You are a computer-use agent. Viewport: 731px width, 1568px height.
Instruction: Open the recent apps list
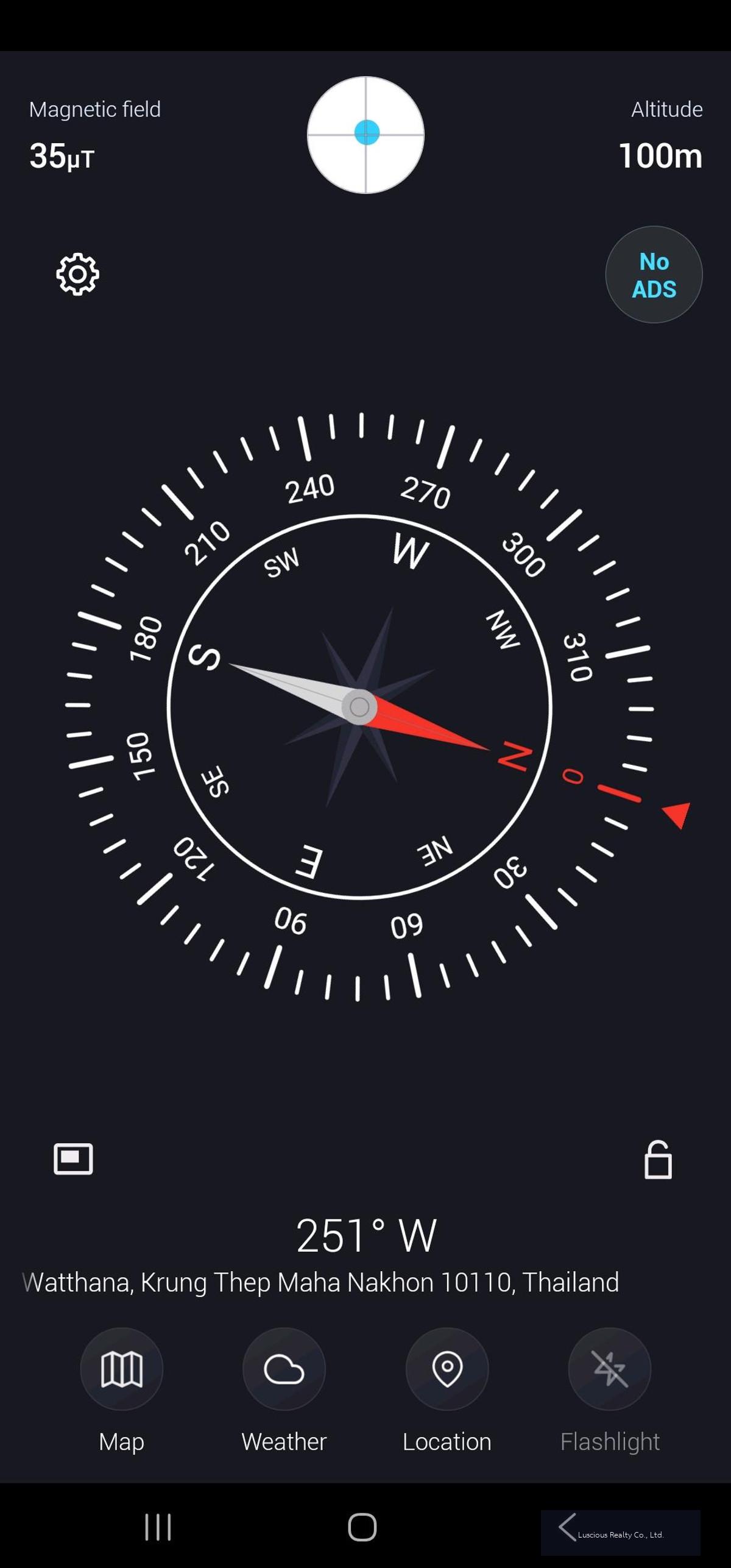(x=158, y=1527)
